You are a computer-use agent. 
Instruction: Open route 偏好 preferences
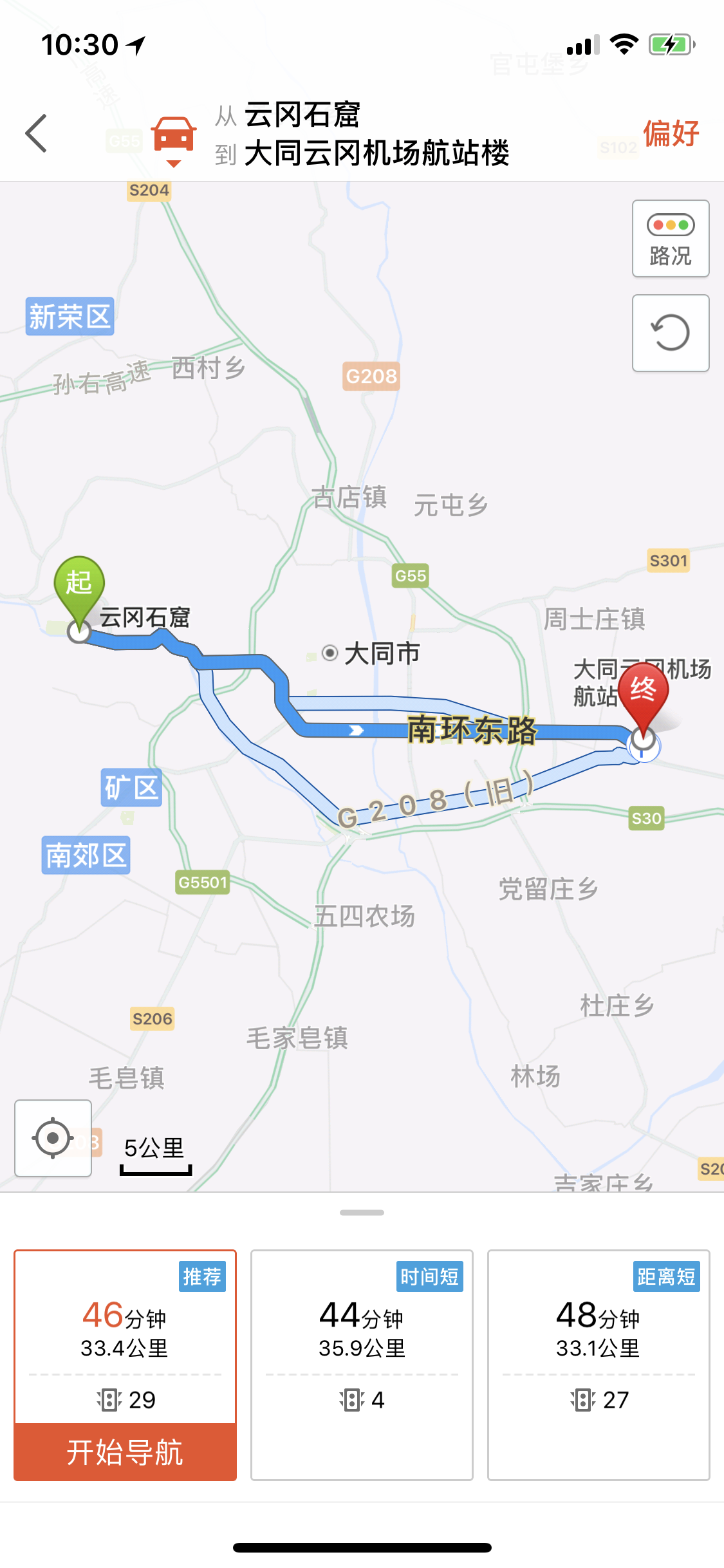coord(671,133)
